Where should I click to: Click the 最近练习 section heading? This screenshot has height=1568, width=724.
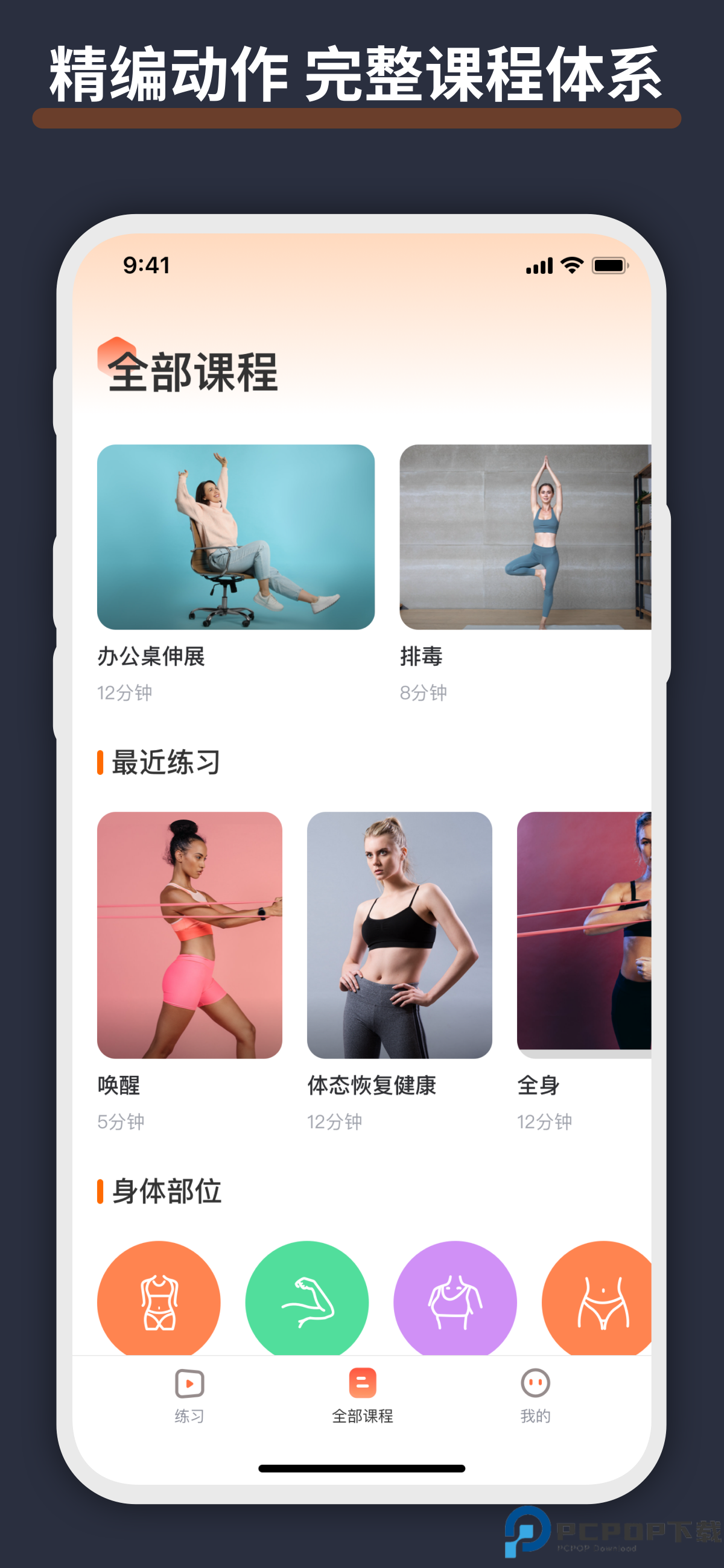click(x=164, y=762)
